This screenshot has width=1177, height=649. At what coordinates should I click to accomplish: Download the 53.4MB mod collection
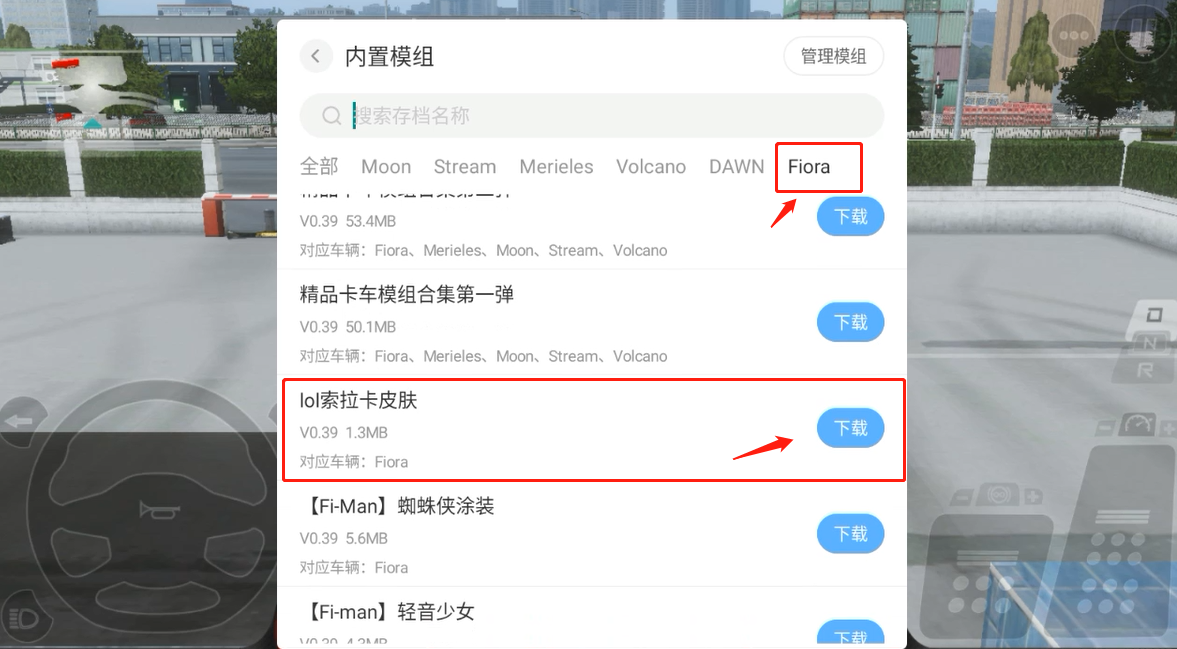850,216
